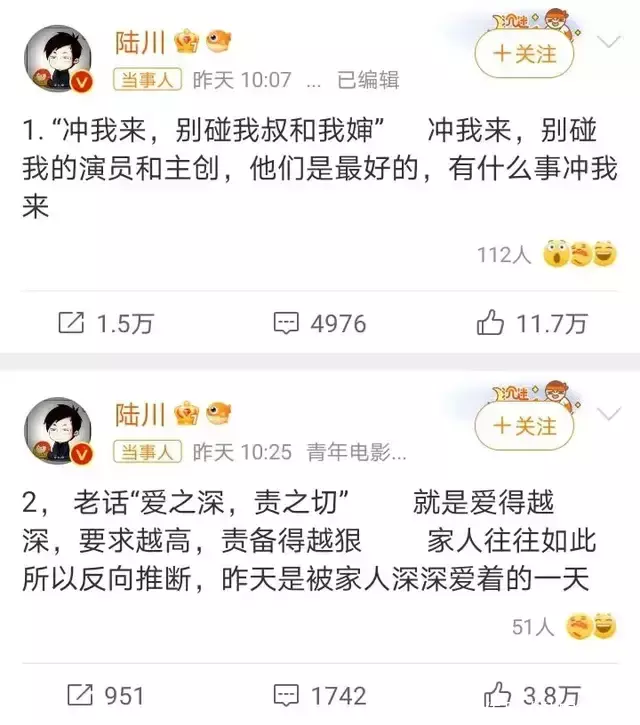Viewport: 640px width, 725px height.
Task: Repost the "爱之深，责之切" post with 951 shares
Action: click(x=105, y=695)
